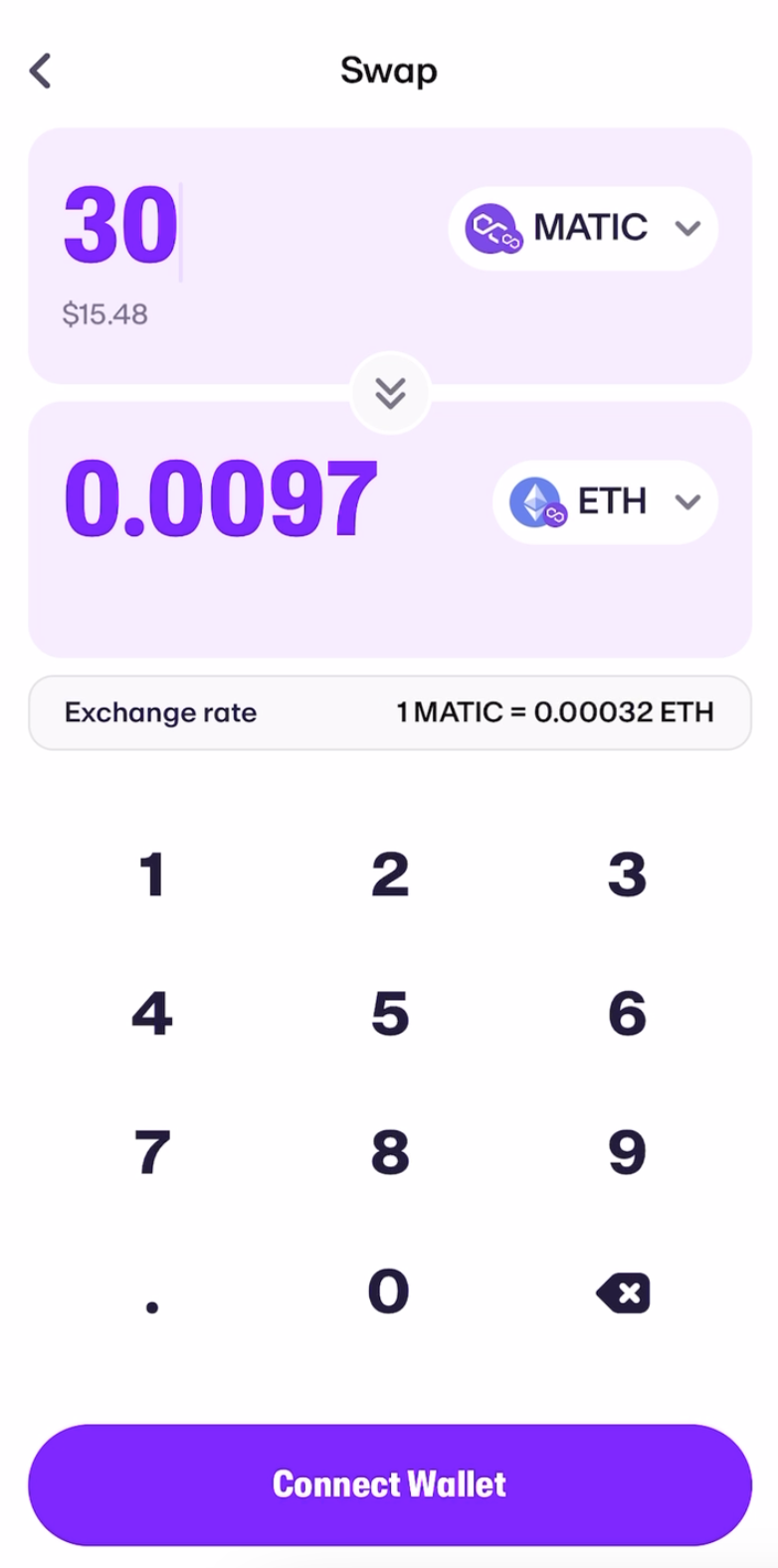Select the 30 MATIC amount field
This screenshot has height=1568, width=778.
[119, 227]
